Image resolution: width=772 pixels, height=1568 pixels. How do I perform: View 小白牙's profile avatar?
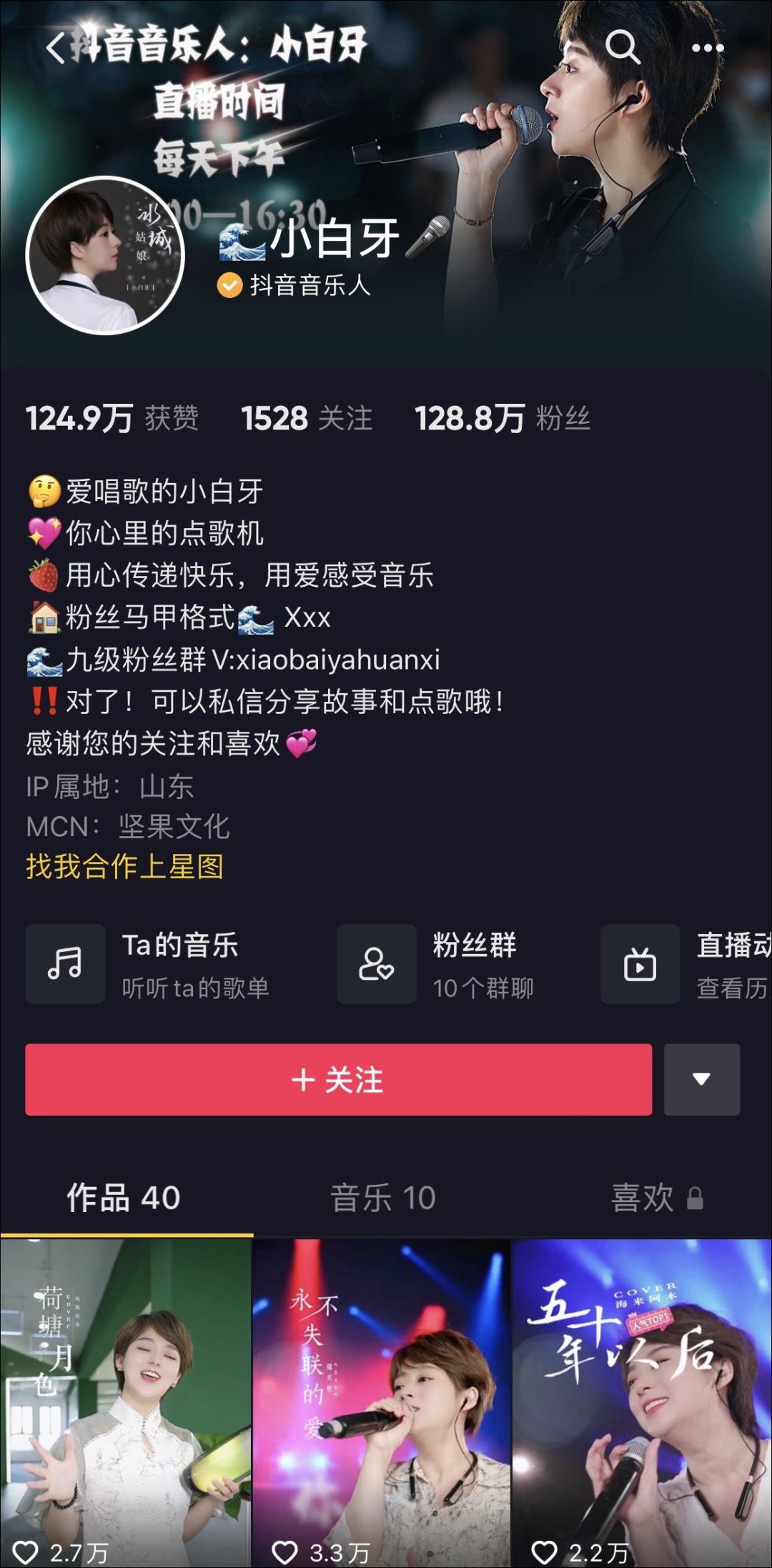pos(105,256)
